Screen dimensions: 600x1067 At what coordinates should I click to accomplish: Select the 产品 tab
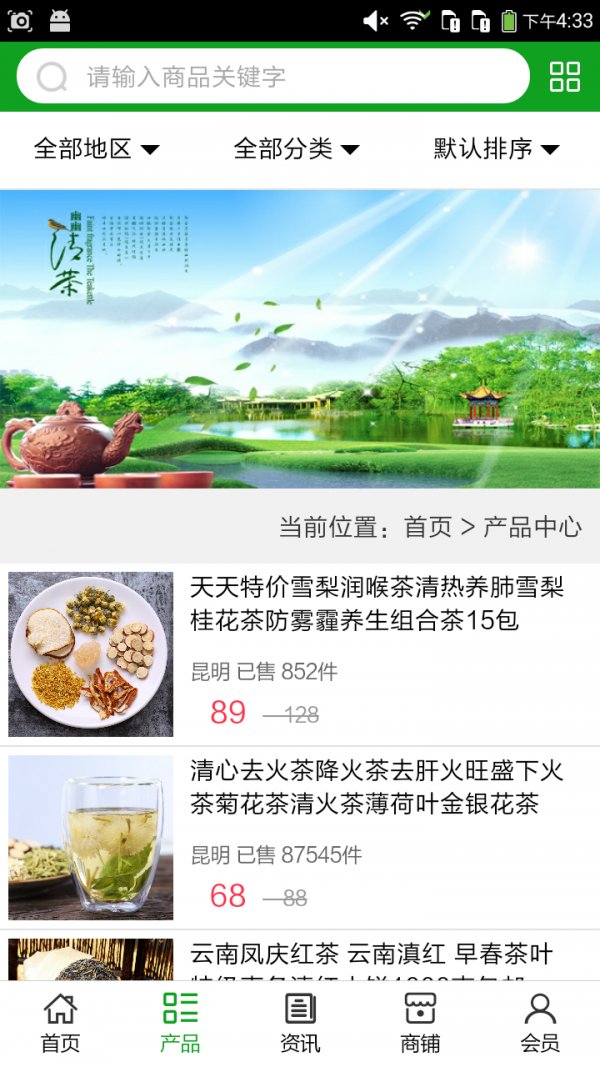tap(180, 1022)
